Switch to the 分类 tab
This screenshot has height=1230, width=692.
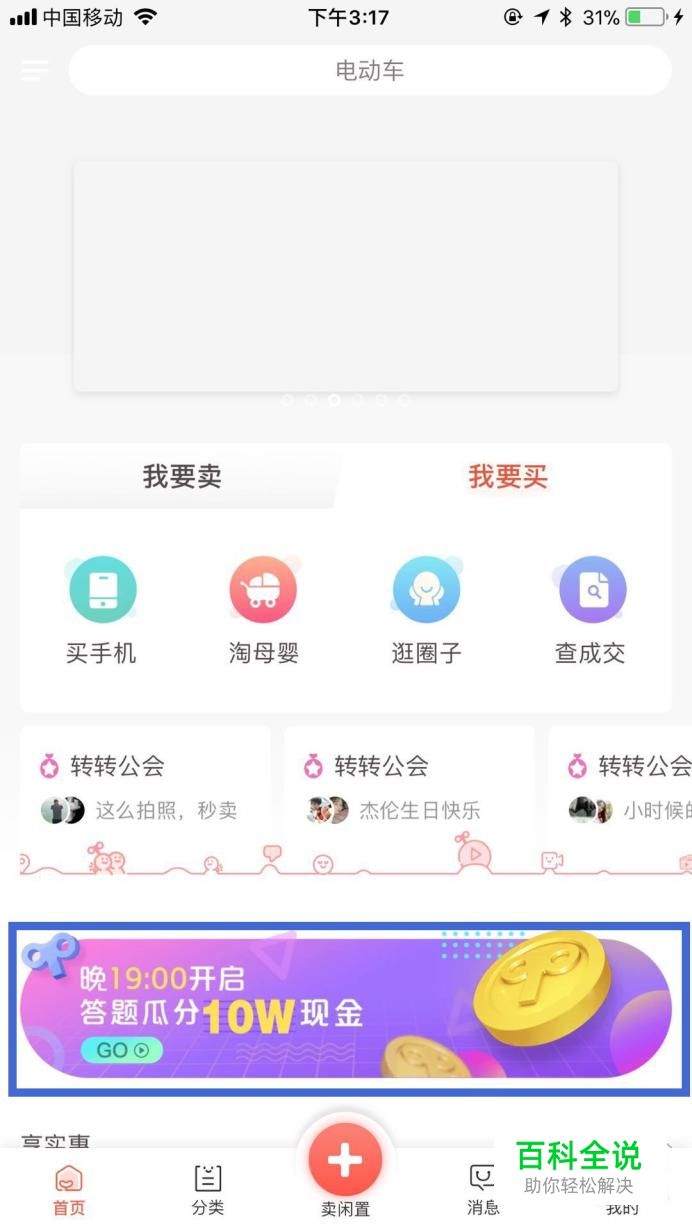pyautogui.click(x=207, y=1190)
